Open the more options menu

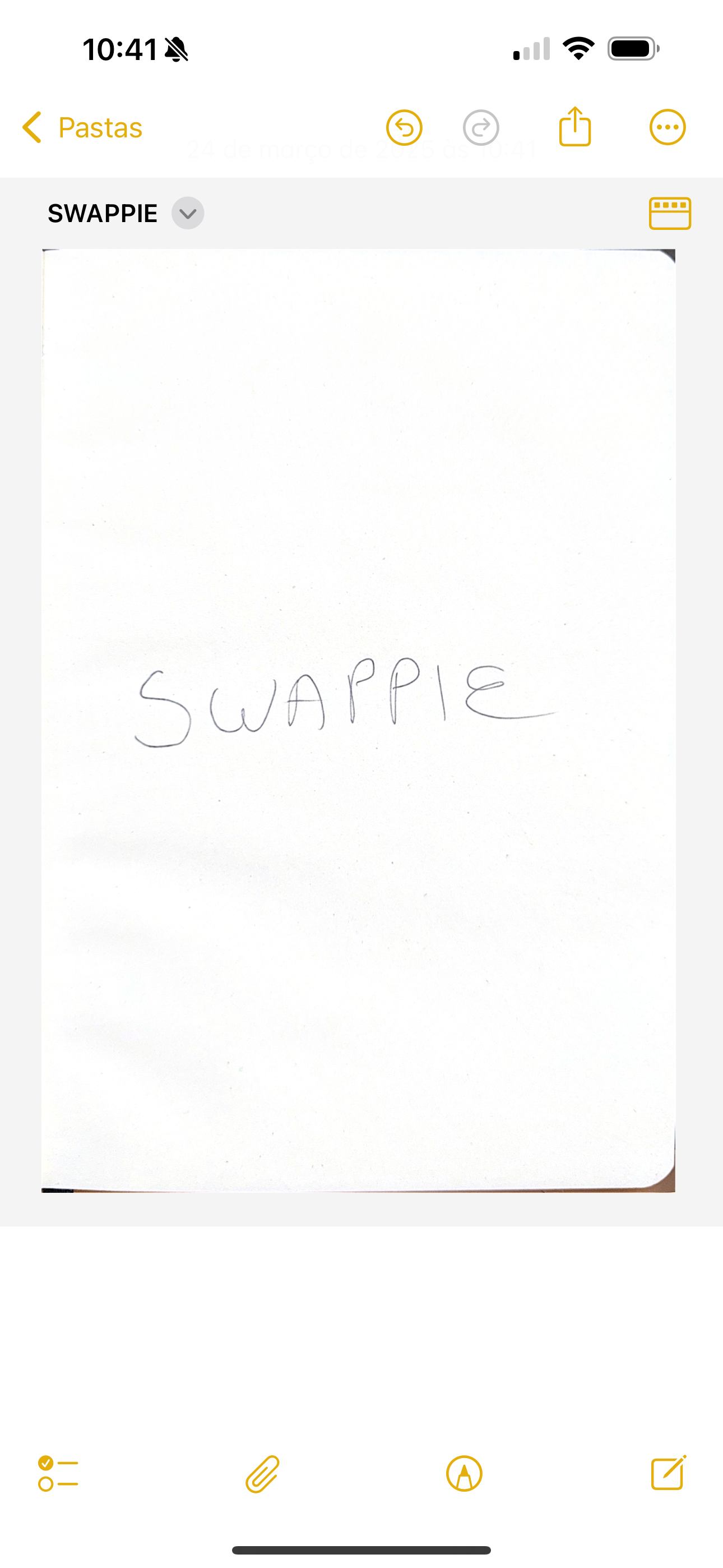[668, 128]
